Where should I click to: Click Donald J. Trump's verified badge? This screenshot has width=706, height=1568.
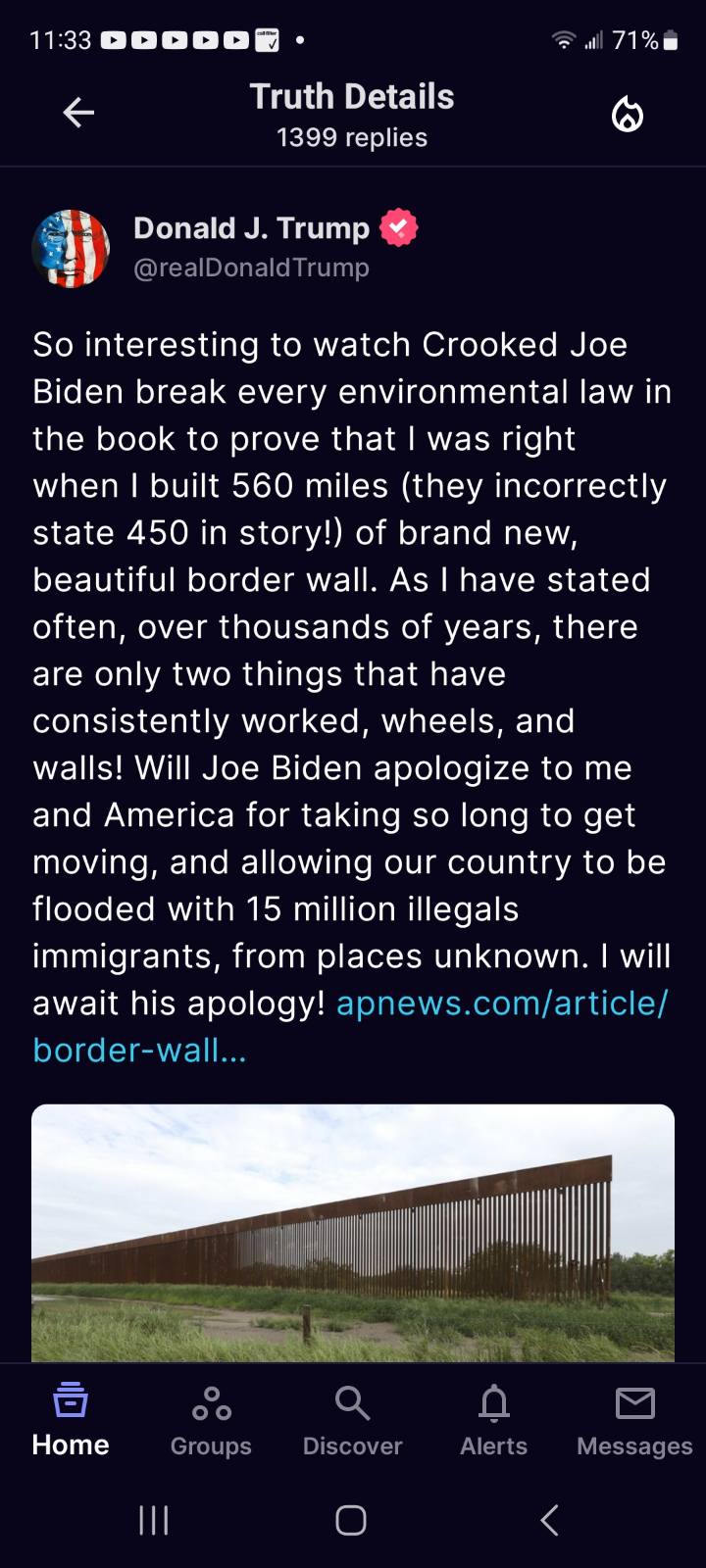pos(399,226)
